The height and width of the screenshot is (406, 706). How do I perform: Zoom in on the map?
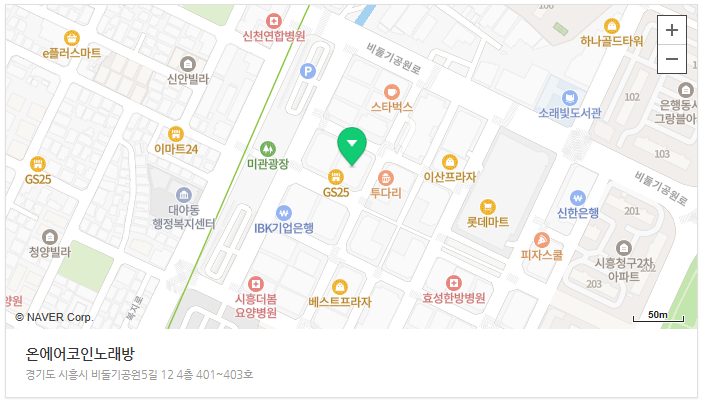click(671, 31)
